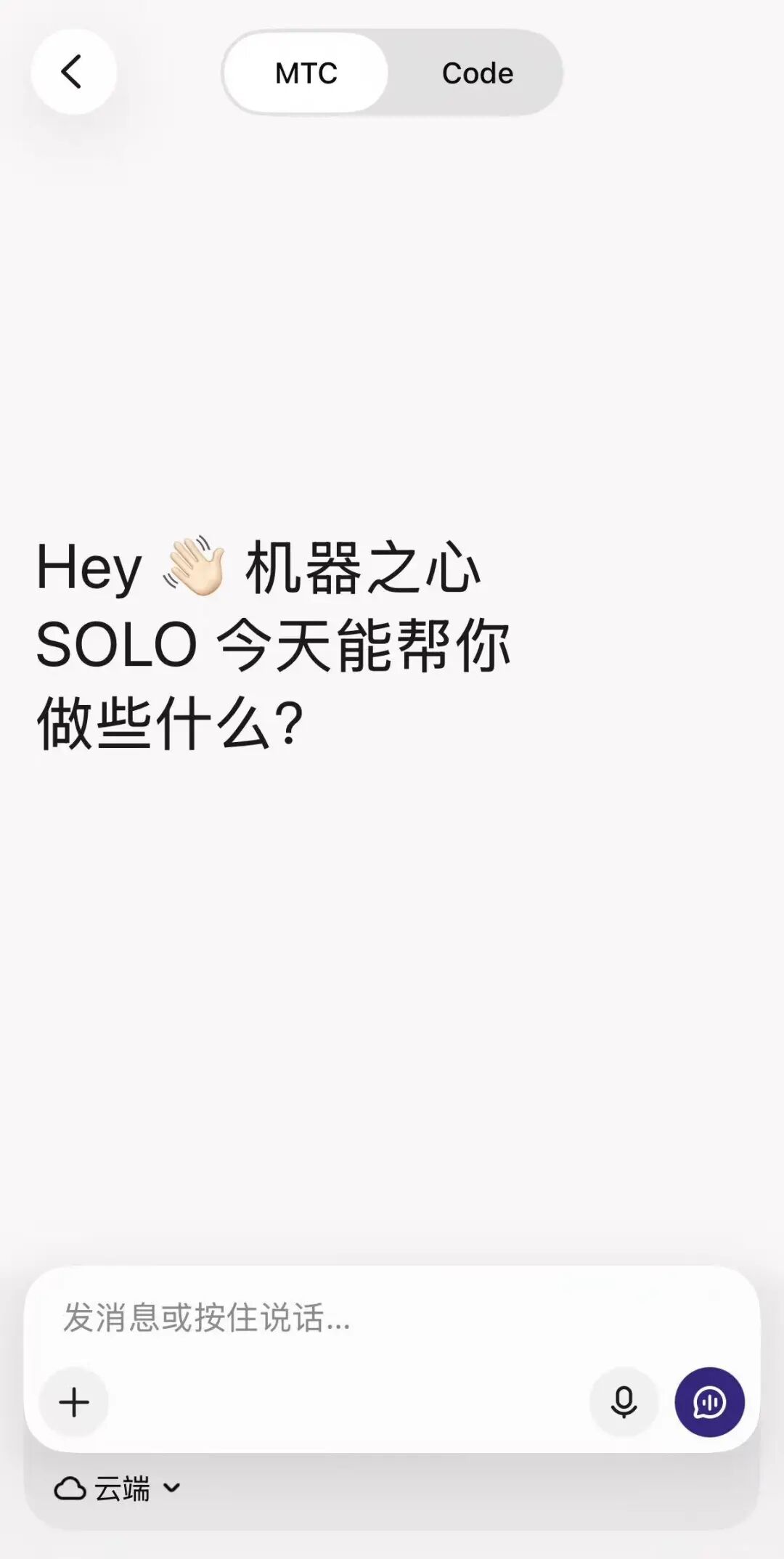Tap the microphone for voice input
This screenshot has width=784, height=1559.
pos(624,1402)
